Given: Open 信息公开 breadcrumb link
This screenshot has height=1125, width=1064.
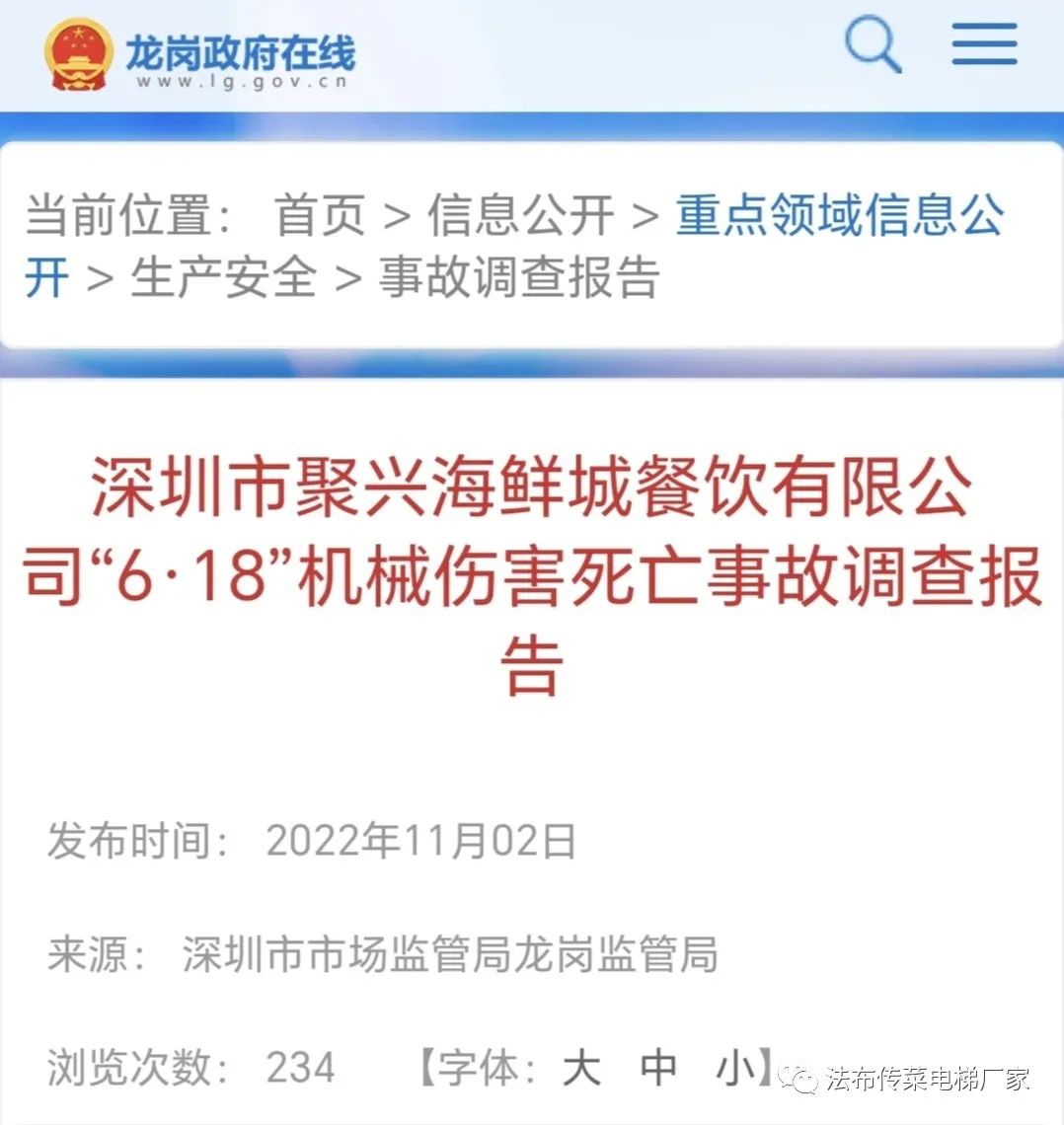Looking at the screenshot, I should [520, 214].
